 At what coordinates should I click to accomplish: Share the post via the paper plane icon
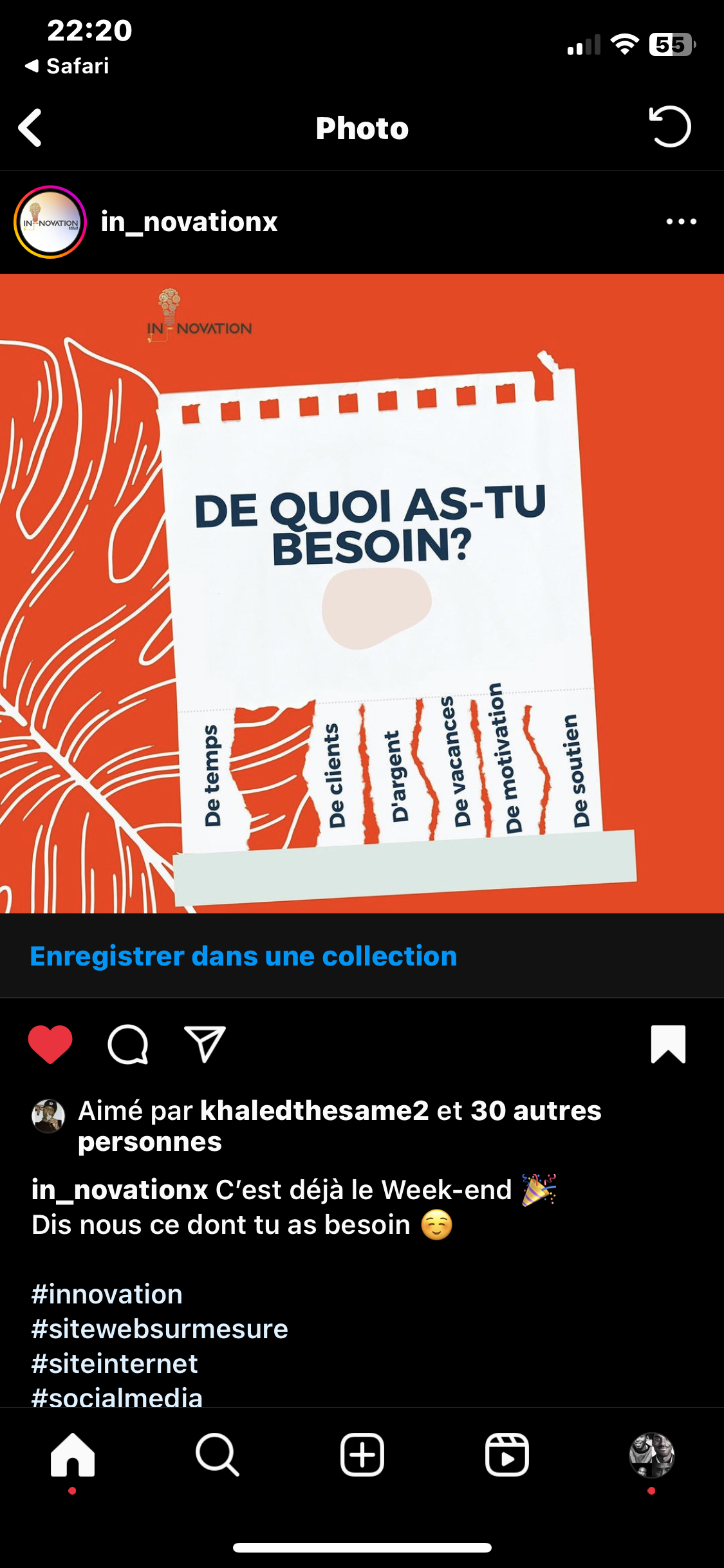[x=205, y=1044]
